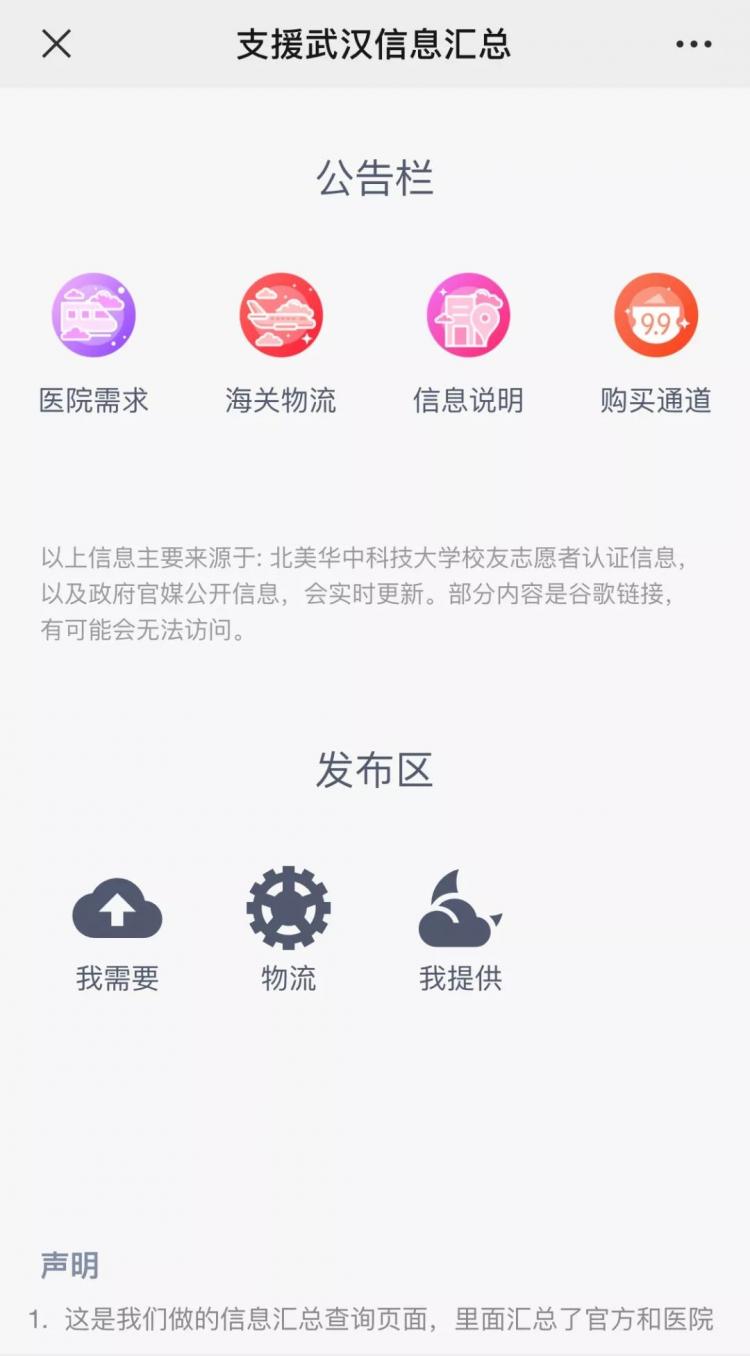Open the three-dot overflow menu
The width and height of the screenshot is (750, 1356).
pyautogui.click(x=693, y=44)
